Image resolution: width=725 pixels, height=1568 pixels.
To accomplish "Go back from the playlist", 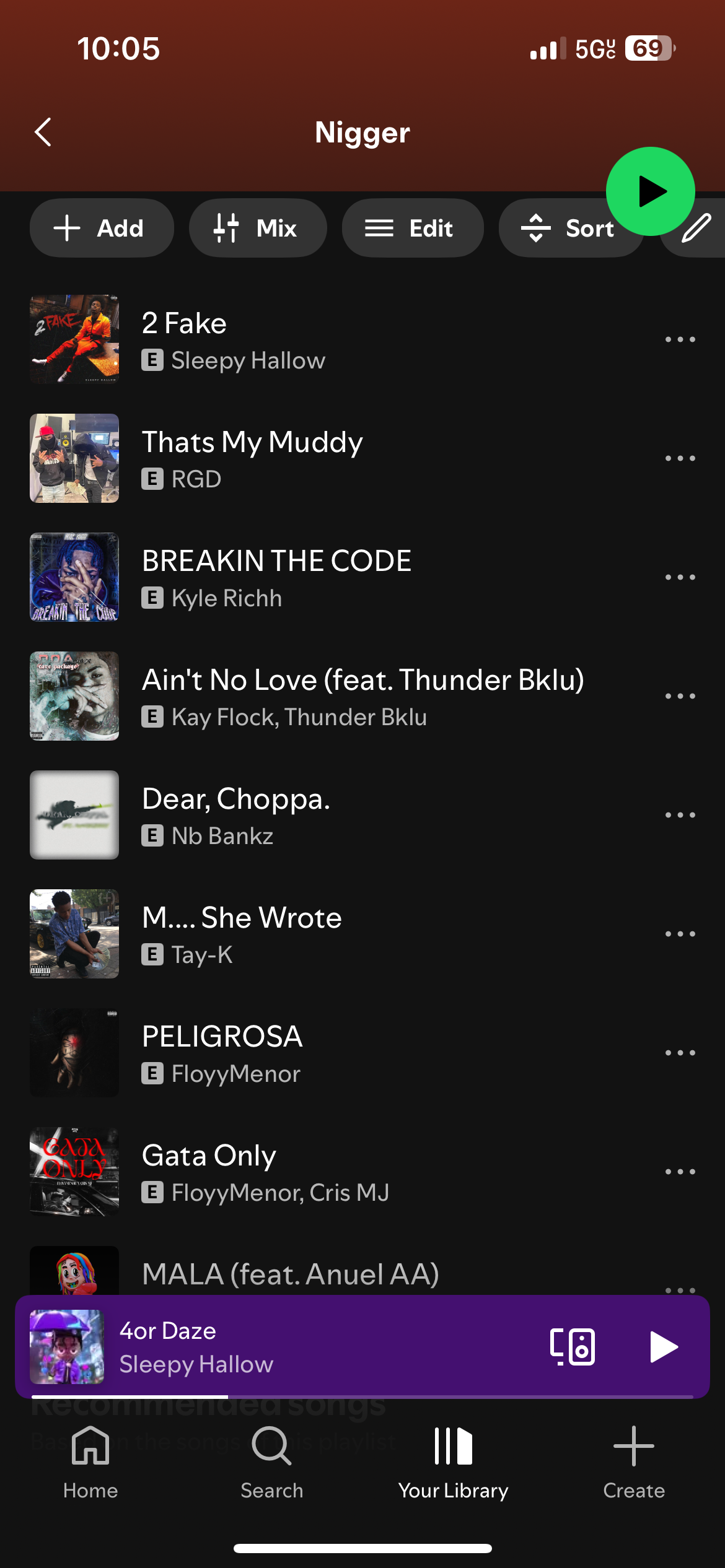I will [43, 132].
